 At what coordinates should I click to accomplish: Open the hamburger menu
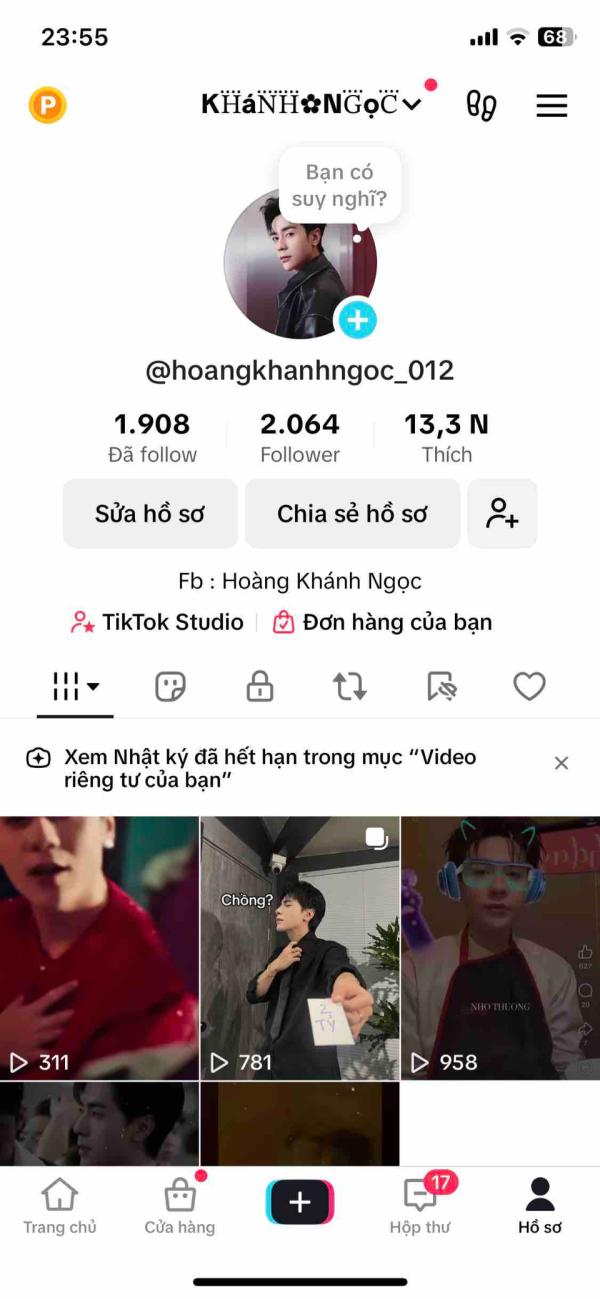552,105
